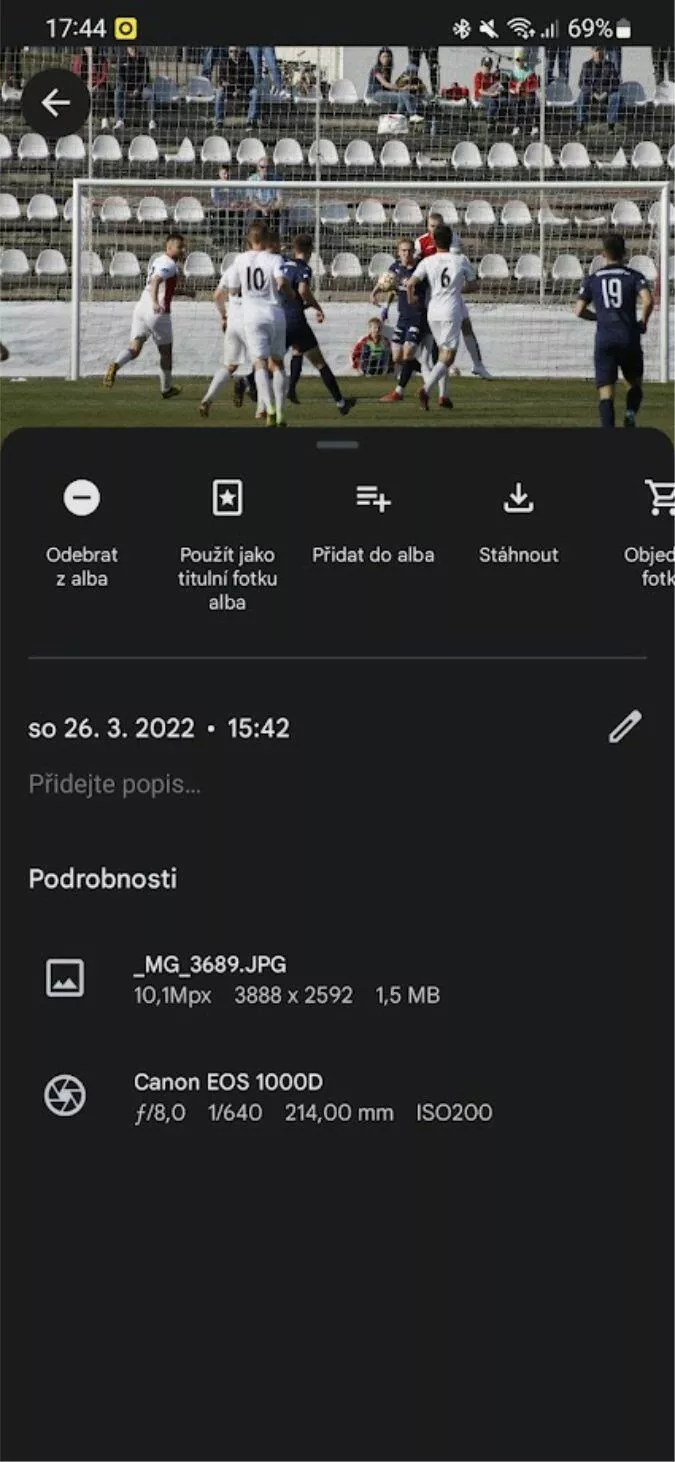Go back using the arrow button
Viewport: 675px width, 1462px height.
(x=55, y=103)
